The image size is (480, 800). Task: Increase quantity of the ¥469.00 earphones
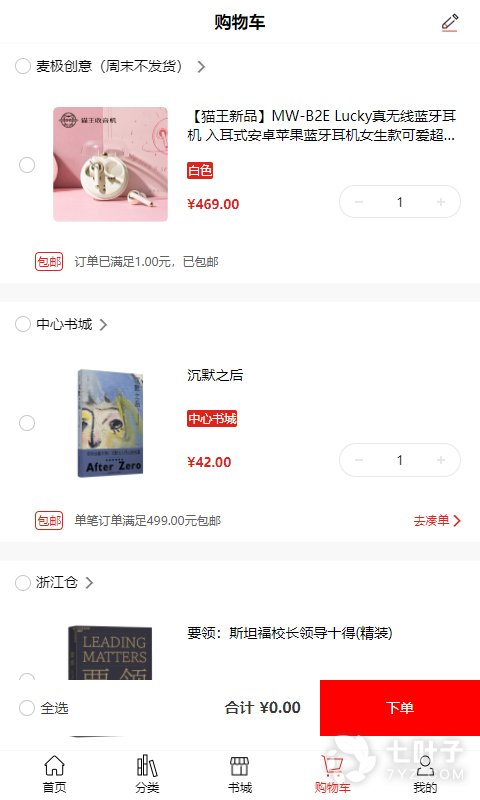pos(441,202)
